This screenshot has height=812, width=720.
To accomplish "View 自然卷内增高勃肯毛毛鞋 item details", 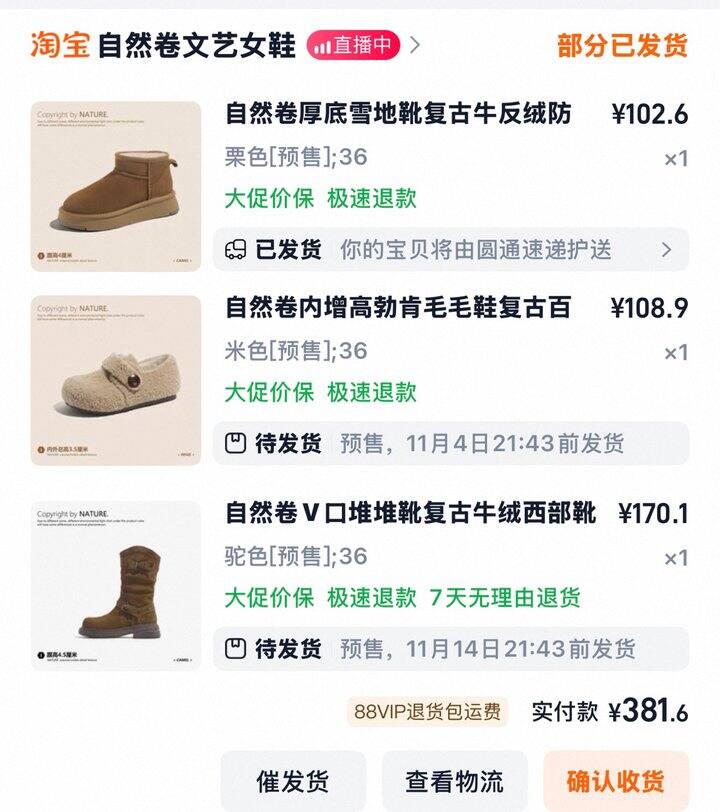I will pos(398,308).
